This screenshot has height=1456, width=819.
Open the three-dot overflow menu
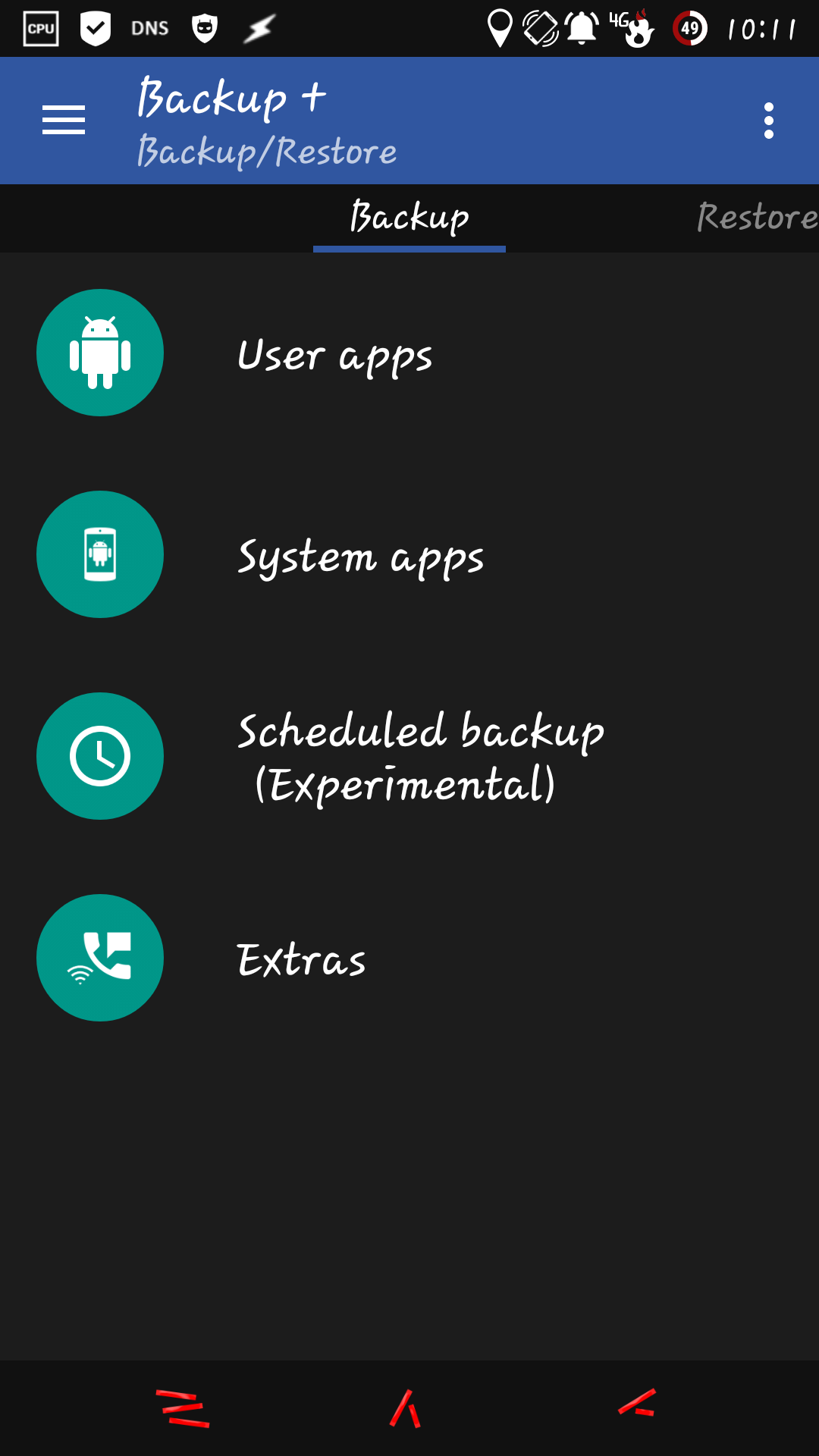click(x=769, y=121)
